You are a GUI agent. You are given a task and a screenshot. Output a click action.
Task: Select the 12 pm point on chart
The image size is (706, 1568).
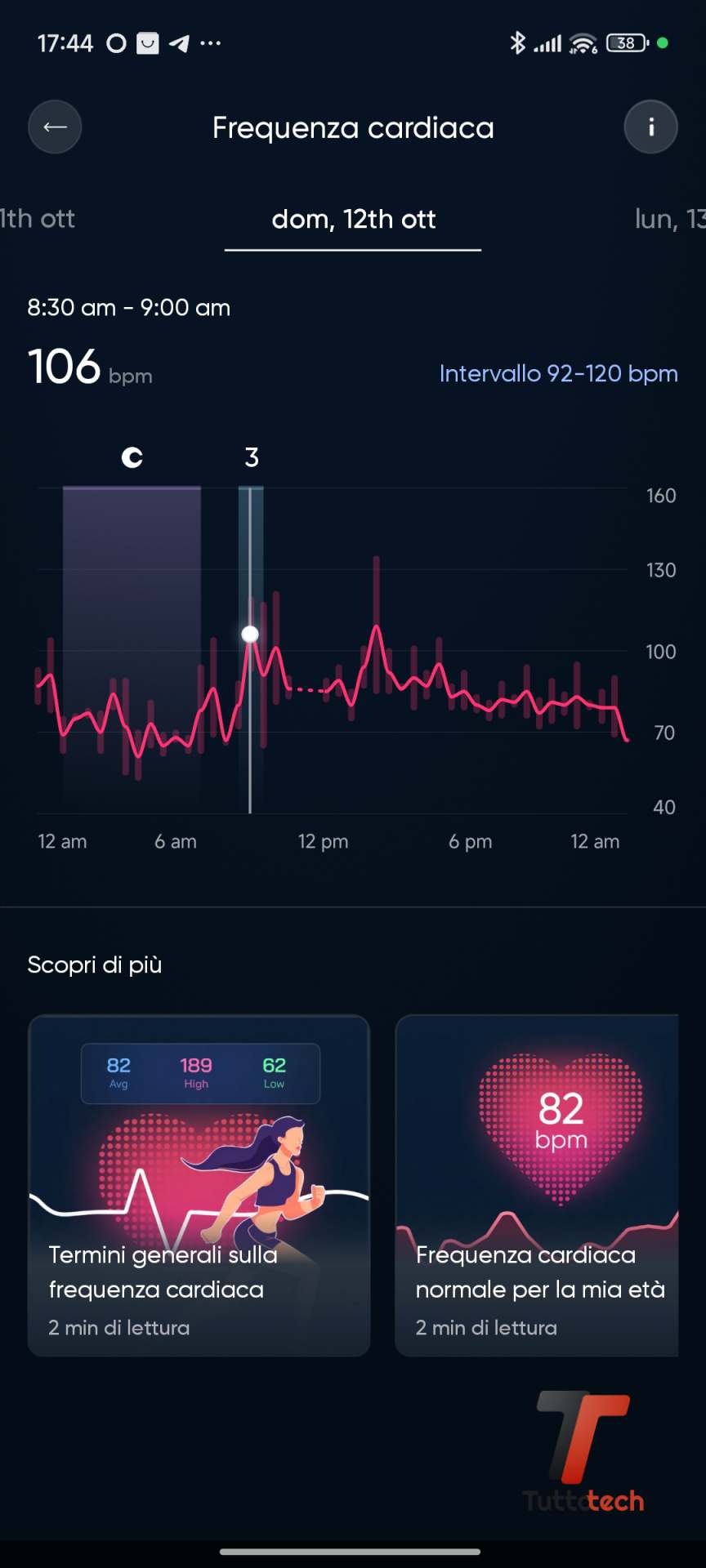click(x=323, y=690)
